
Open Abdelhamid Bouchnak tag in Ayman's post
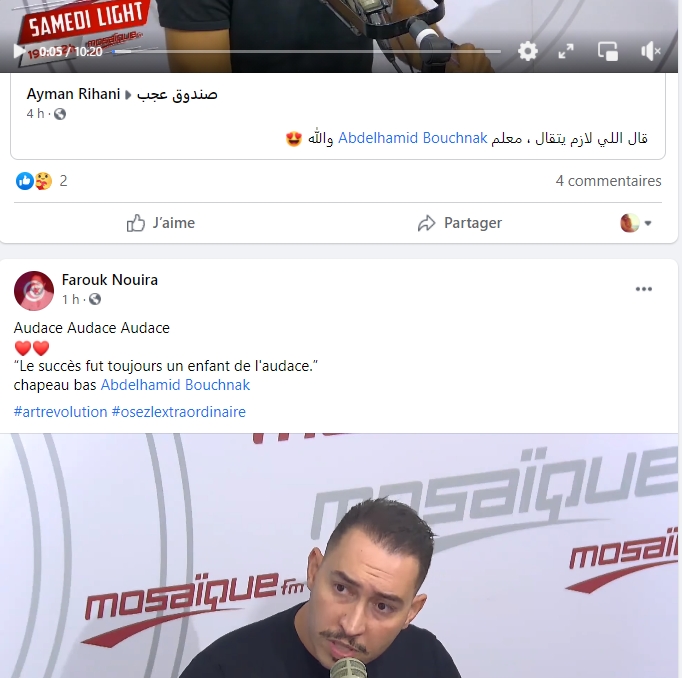click(x=412, y=138)
